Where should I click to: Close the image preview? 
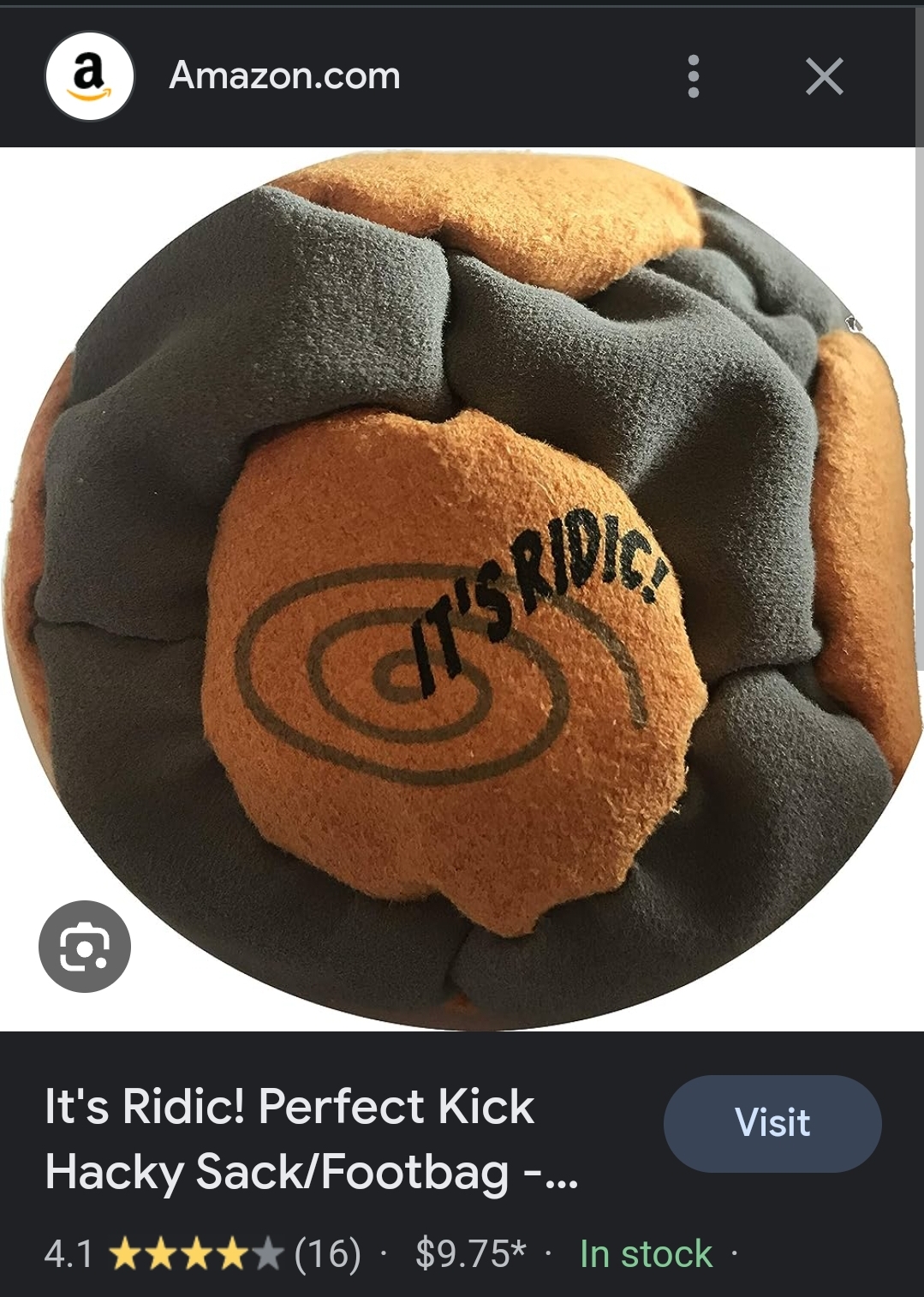(825, 77)
